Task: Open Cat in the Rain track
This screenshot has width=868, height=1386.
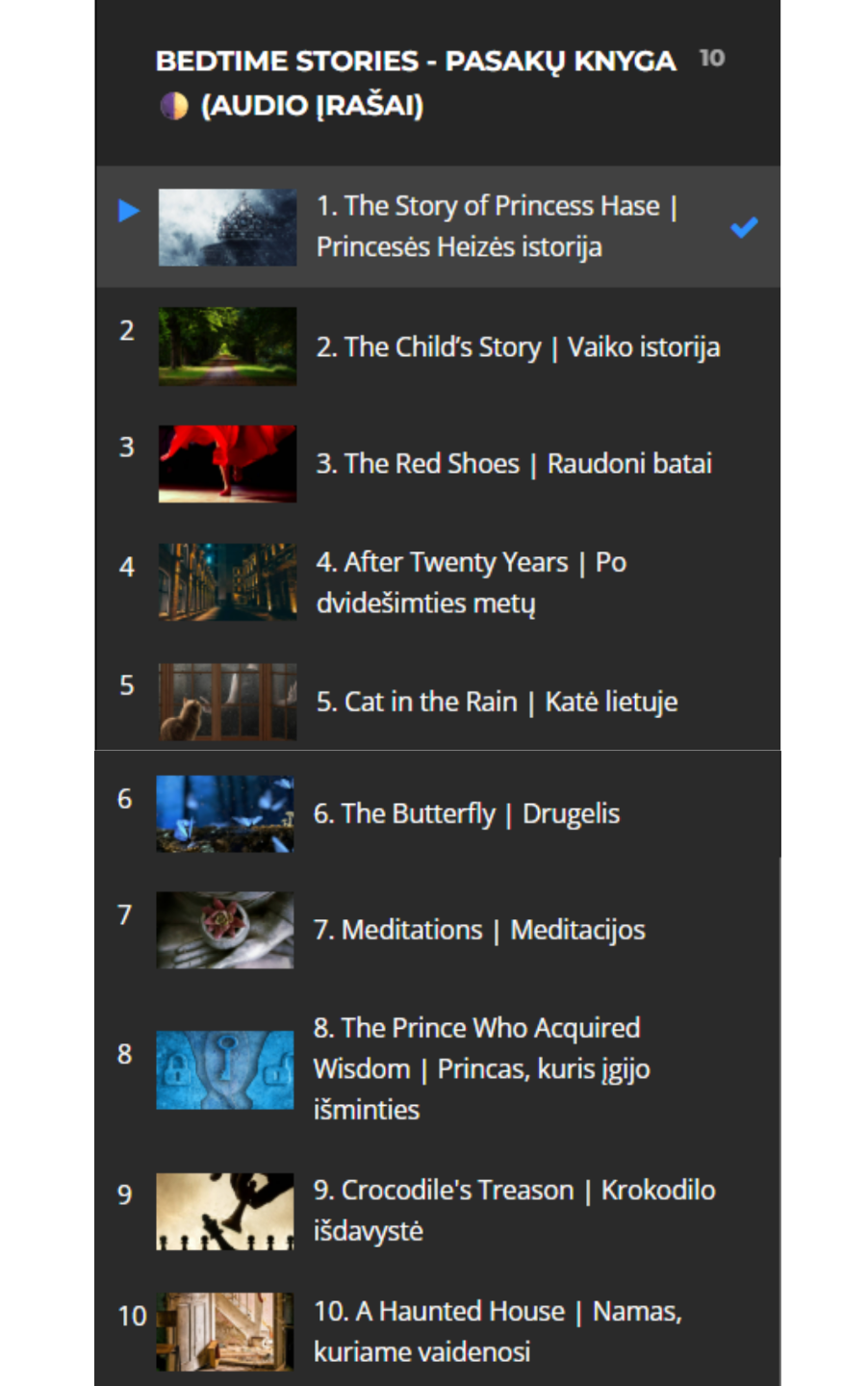Action: click(x=438, y=702)
